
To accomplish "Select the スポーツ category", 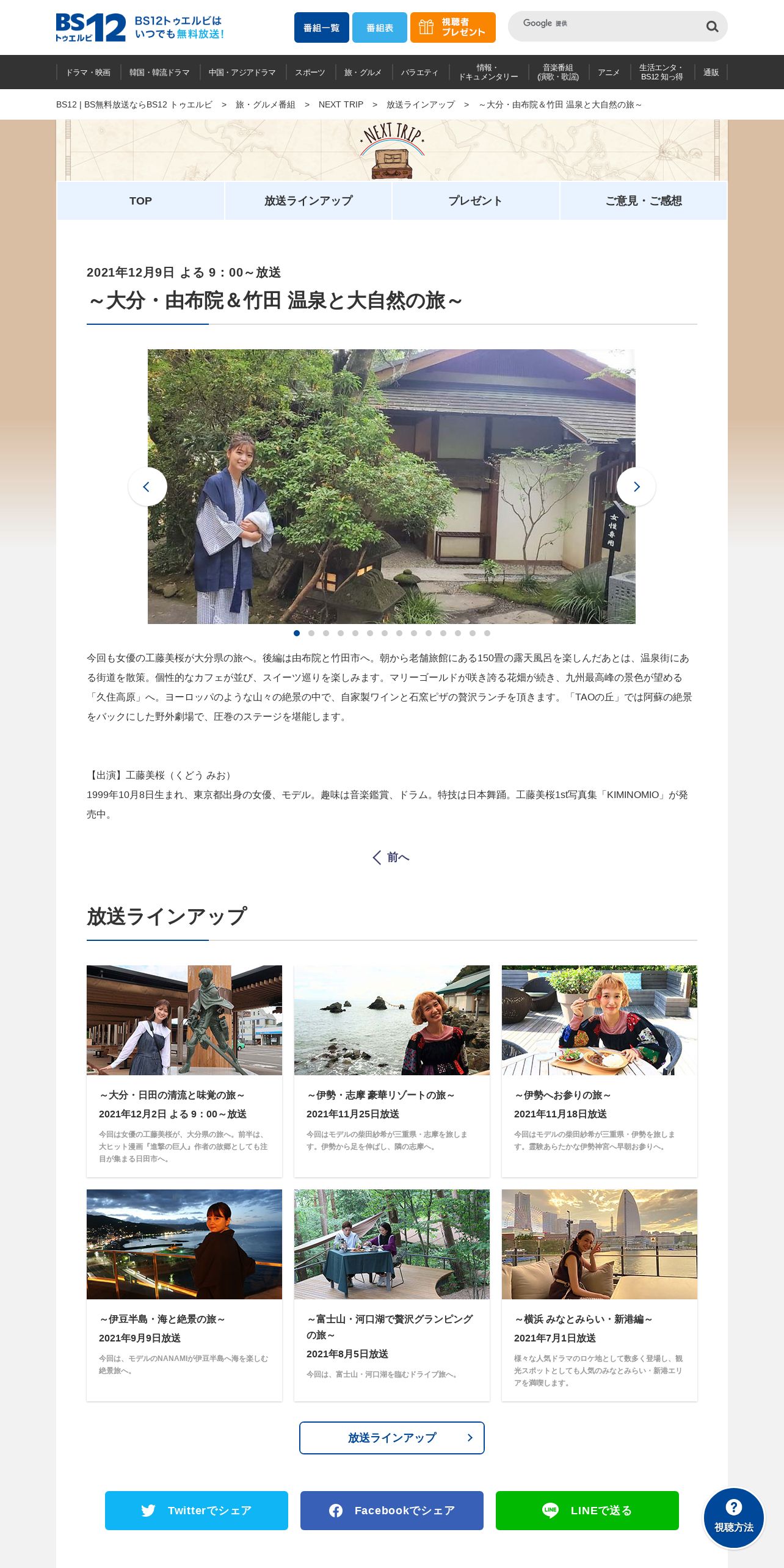I will 310,72.
